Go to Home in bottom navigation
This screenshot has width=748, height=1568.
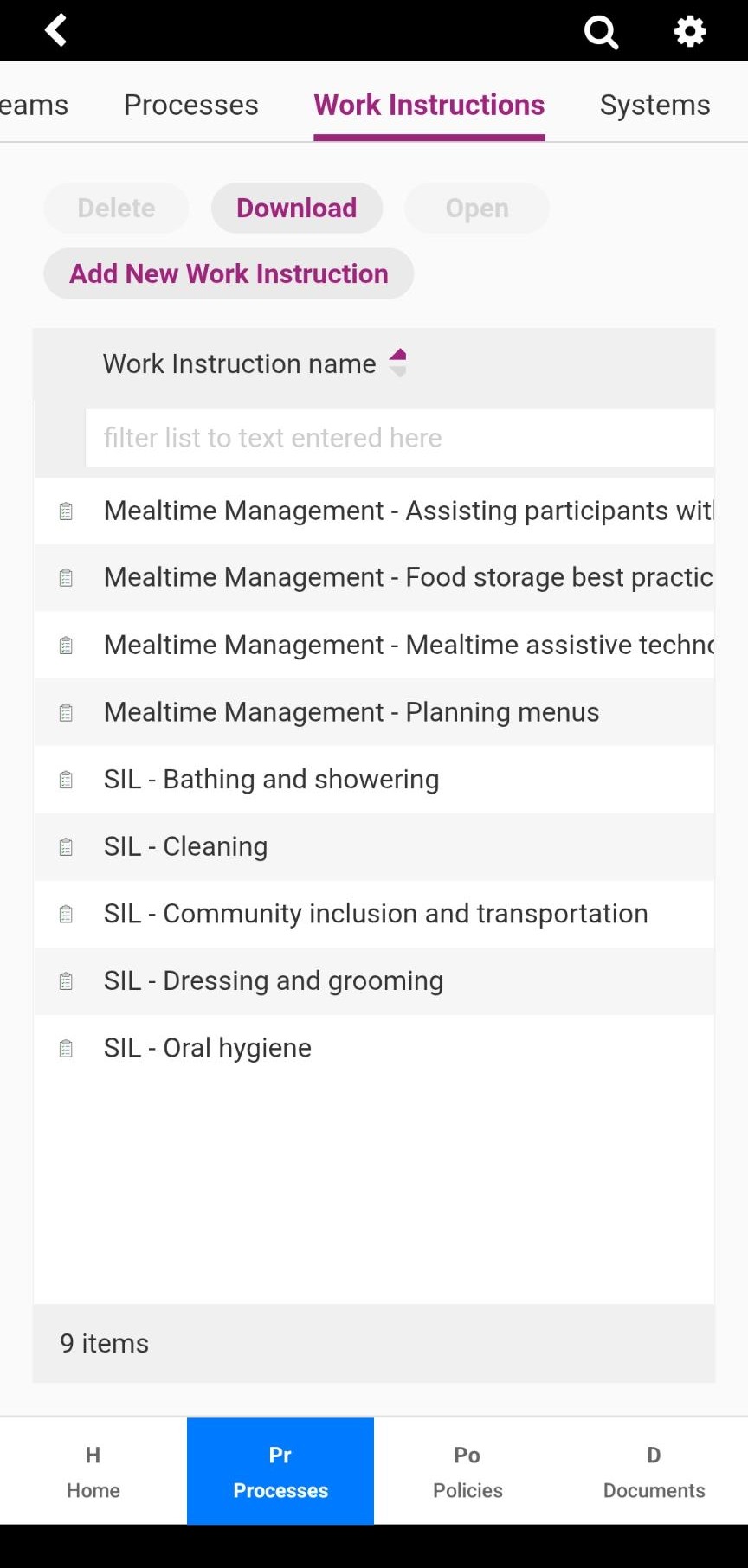pyautogui.click(x=93, y=1471)
